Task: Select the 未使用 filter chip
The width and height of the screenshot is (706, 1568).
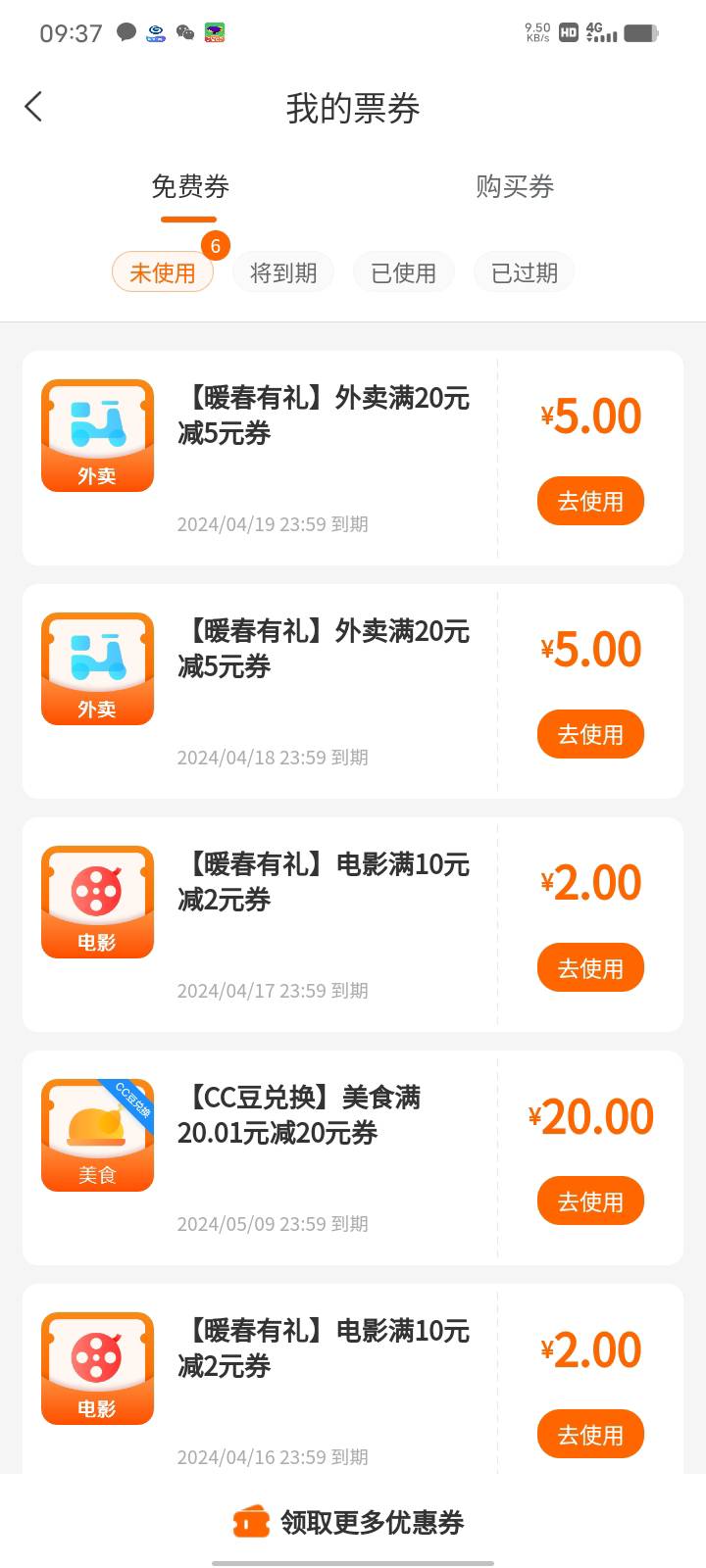Action: pos(163,272)
